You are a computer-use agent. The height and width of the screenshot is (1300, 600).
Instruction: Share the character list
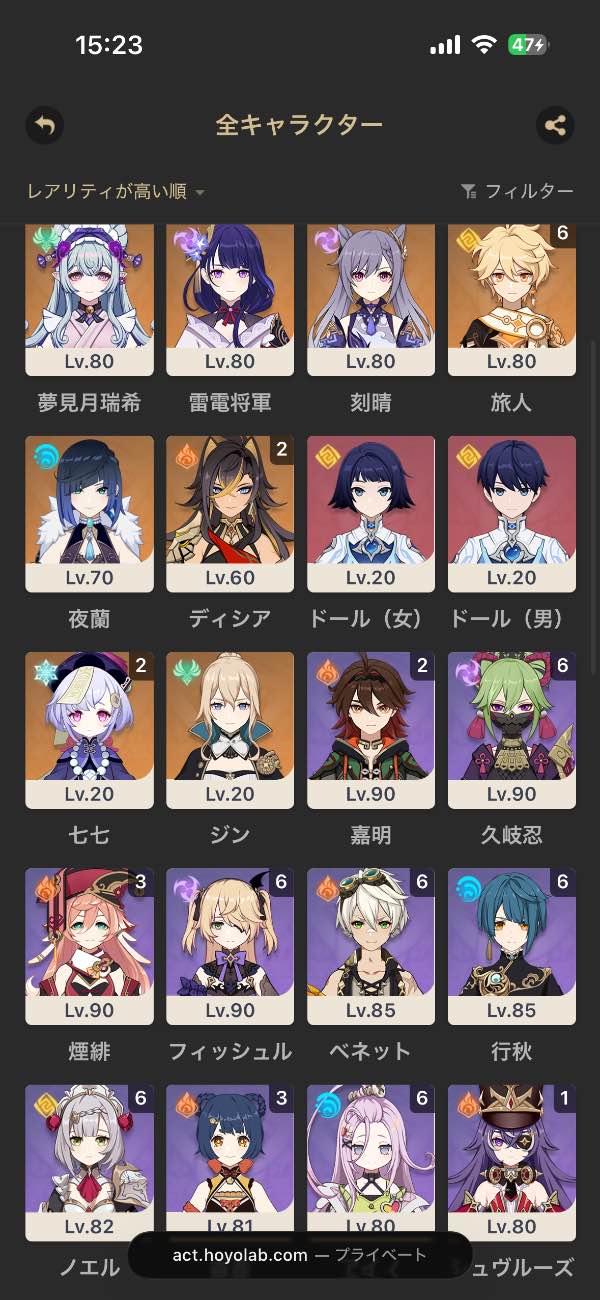555,125
